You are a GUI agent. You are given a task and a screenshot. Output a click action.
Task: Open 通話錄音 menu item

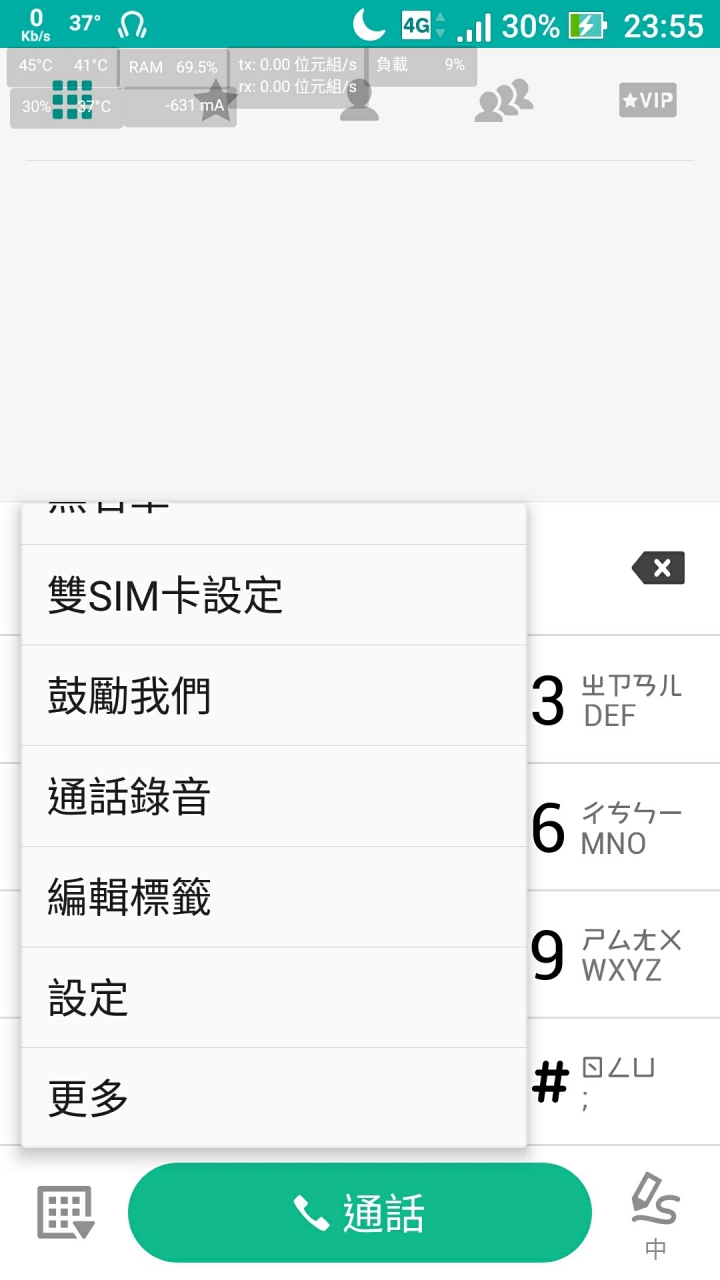(274, 797)
